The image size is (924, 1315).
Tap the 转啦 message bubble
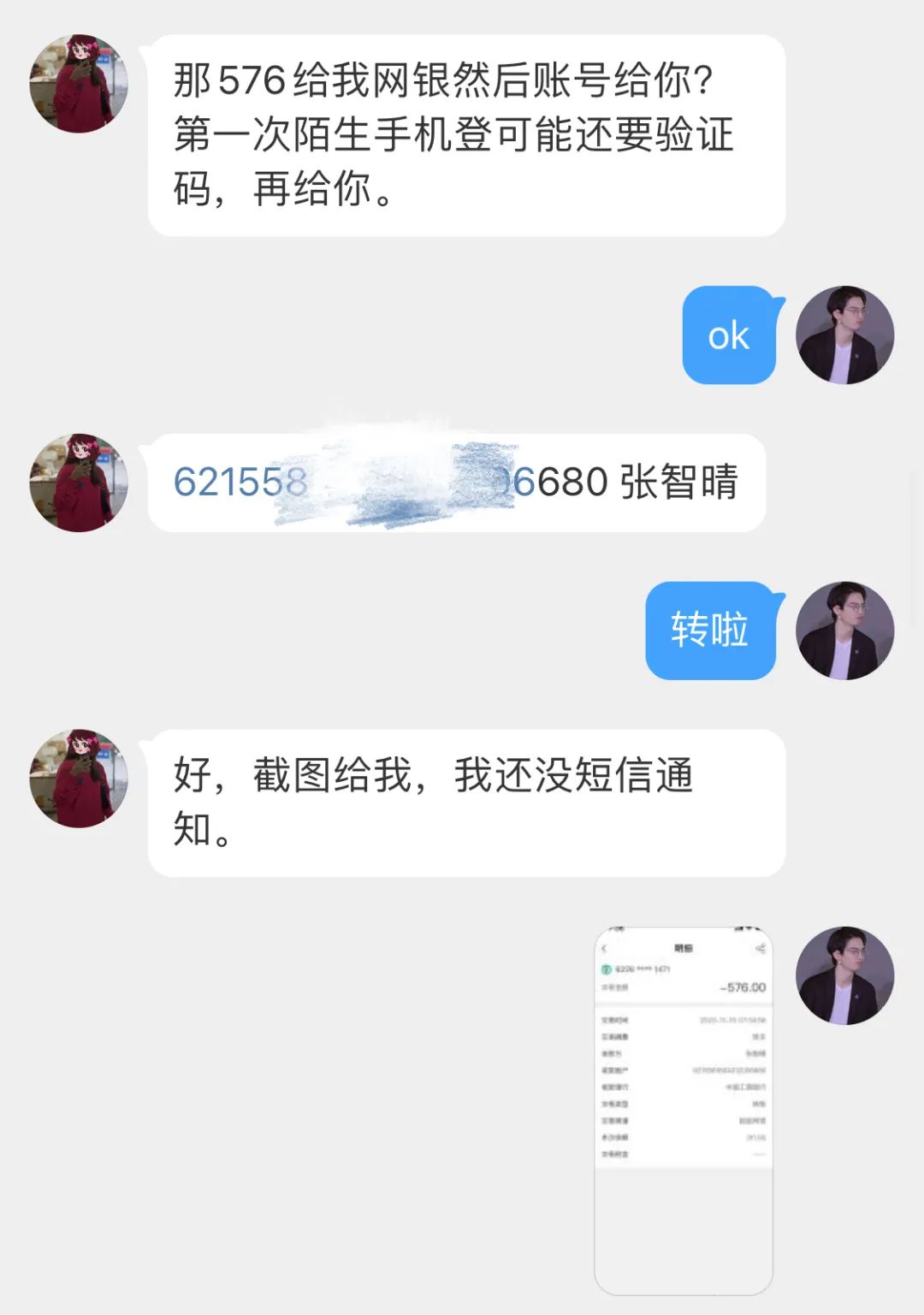click(710, 633)
